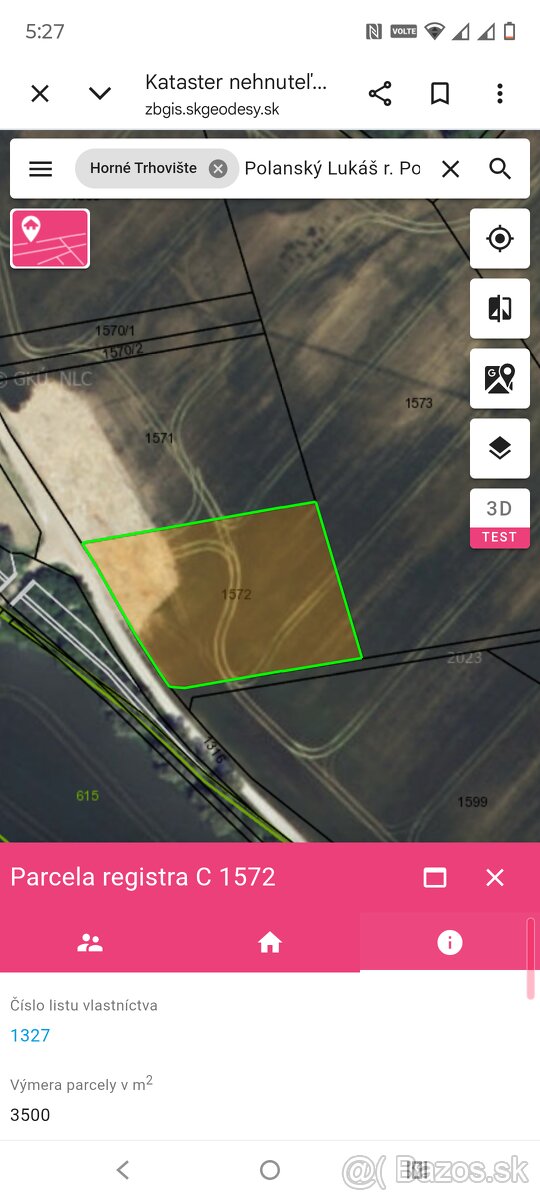Open the map layers panel

point(500,448)
